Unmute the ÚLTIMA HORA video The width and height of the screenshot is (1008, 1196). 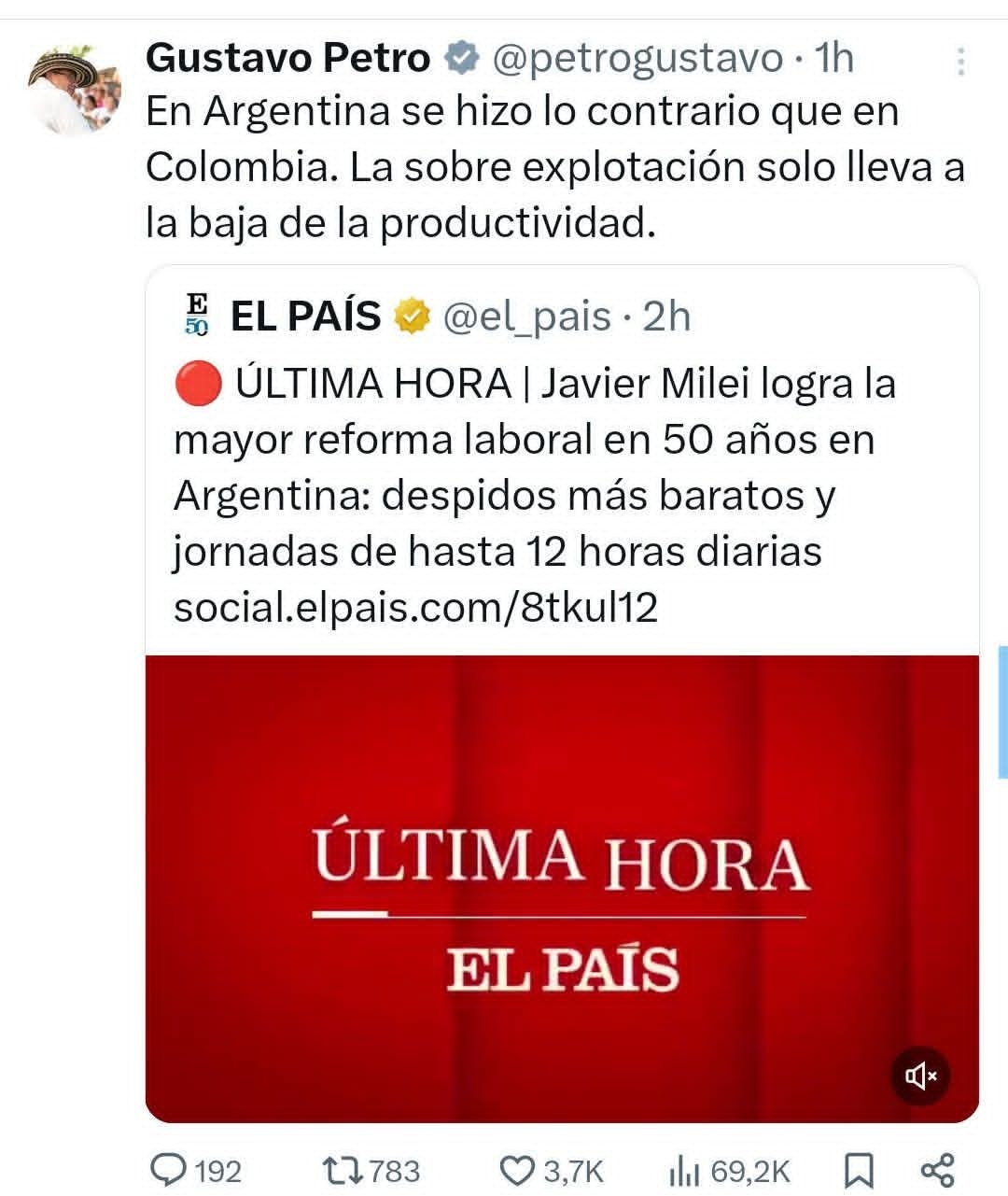(920, 1076)
